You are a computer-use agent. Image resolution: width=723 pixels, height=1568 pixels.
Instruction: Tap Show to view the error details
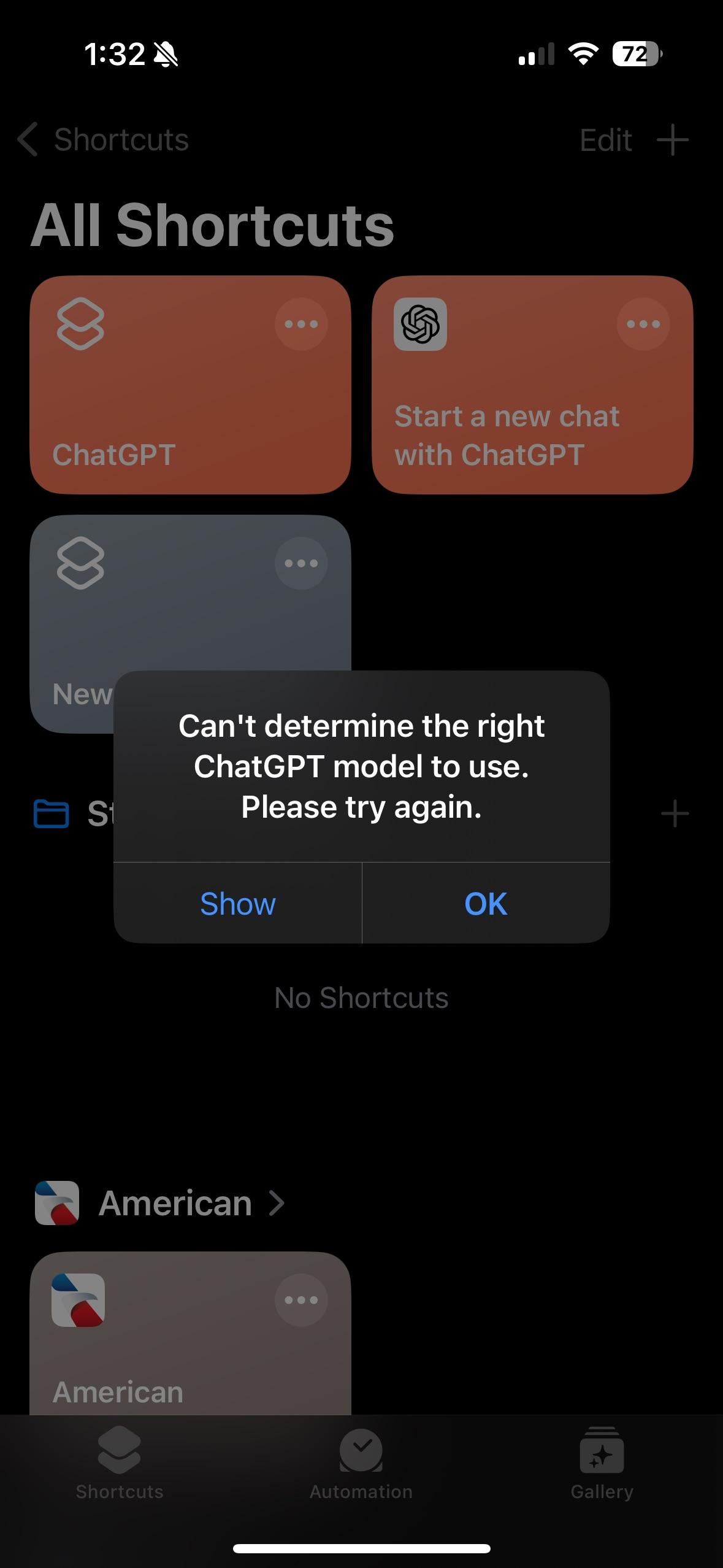238,903
